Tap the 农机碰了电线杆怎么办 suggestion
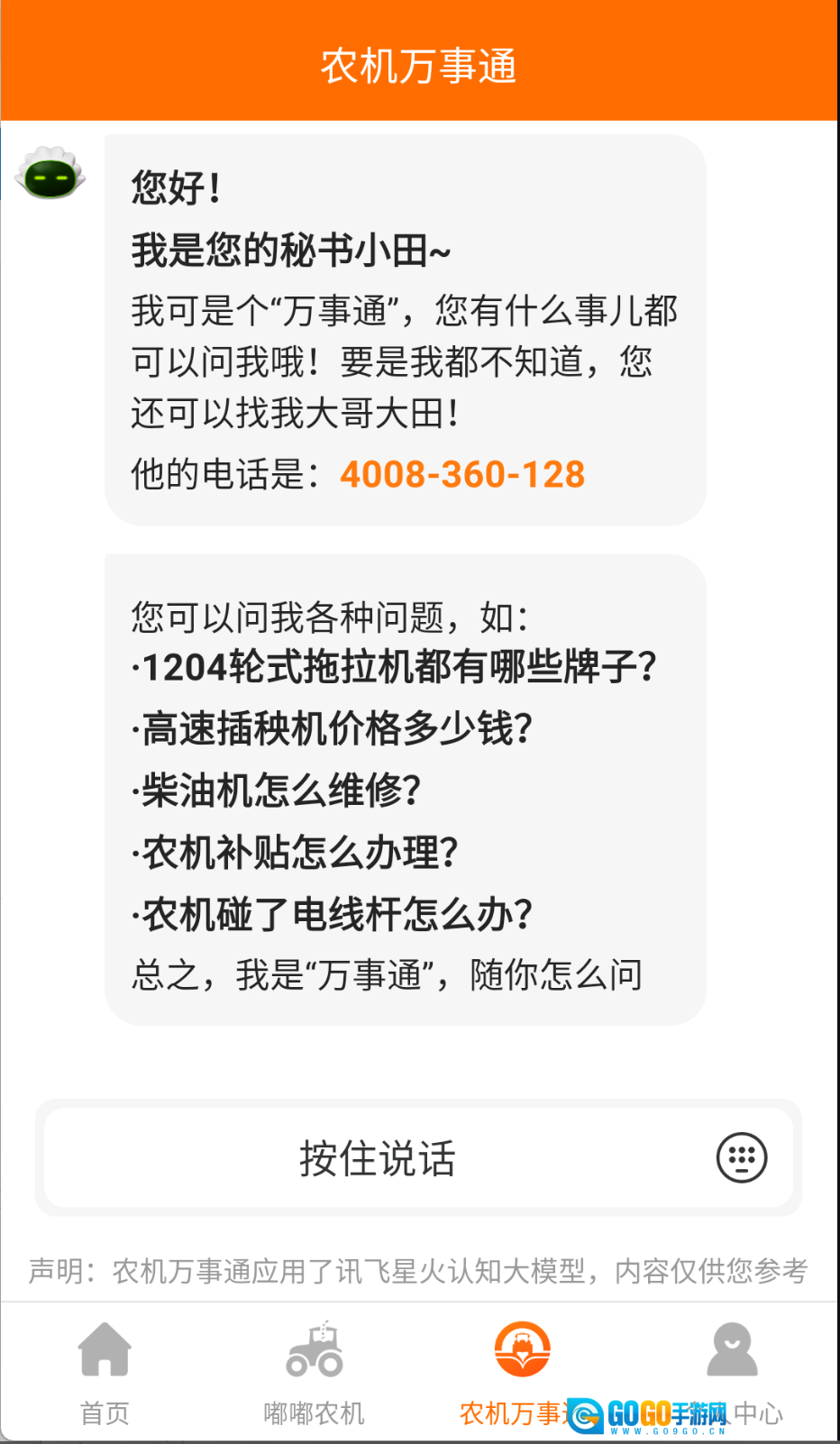The height and width of the screenshot is (1444, 840). point(333,915)
